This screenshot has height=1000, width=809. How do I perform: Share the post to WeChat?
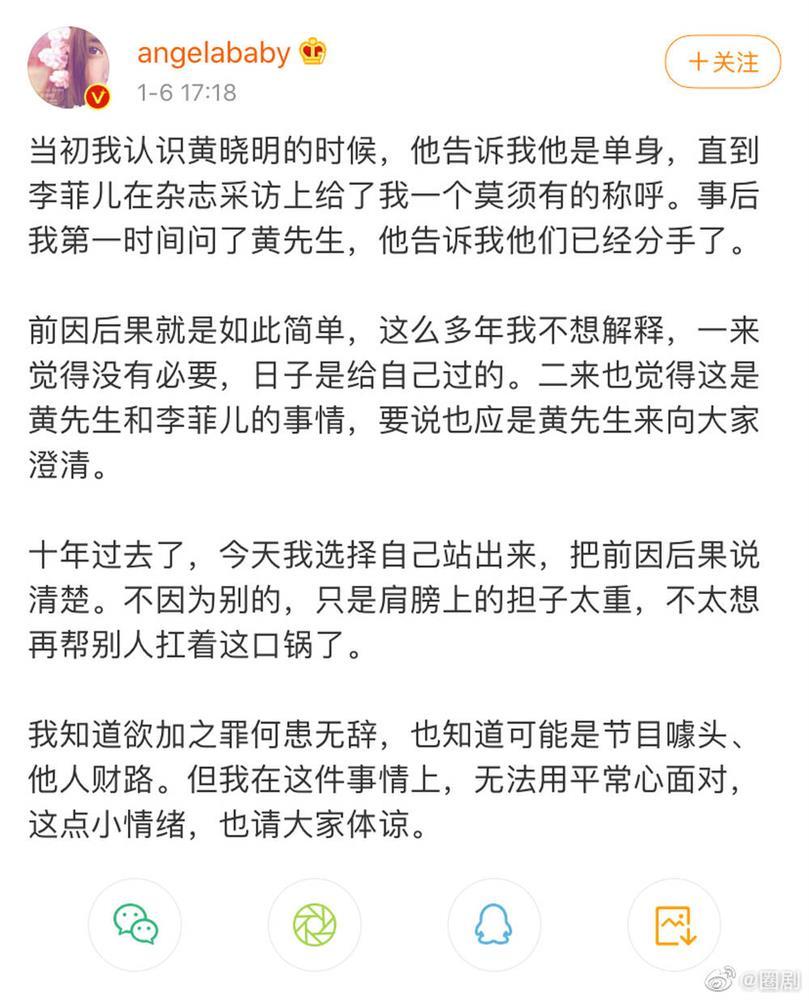coord(136,924)
